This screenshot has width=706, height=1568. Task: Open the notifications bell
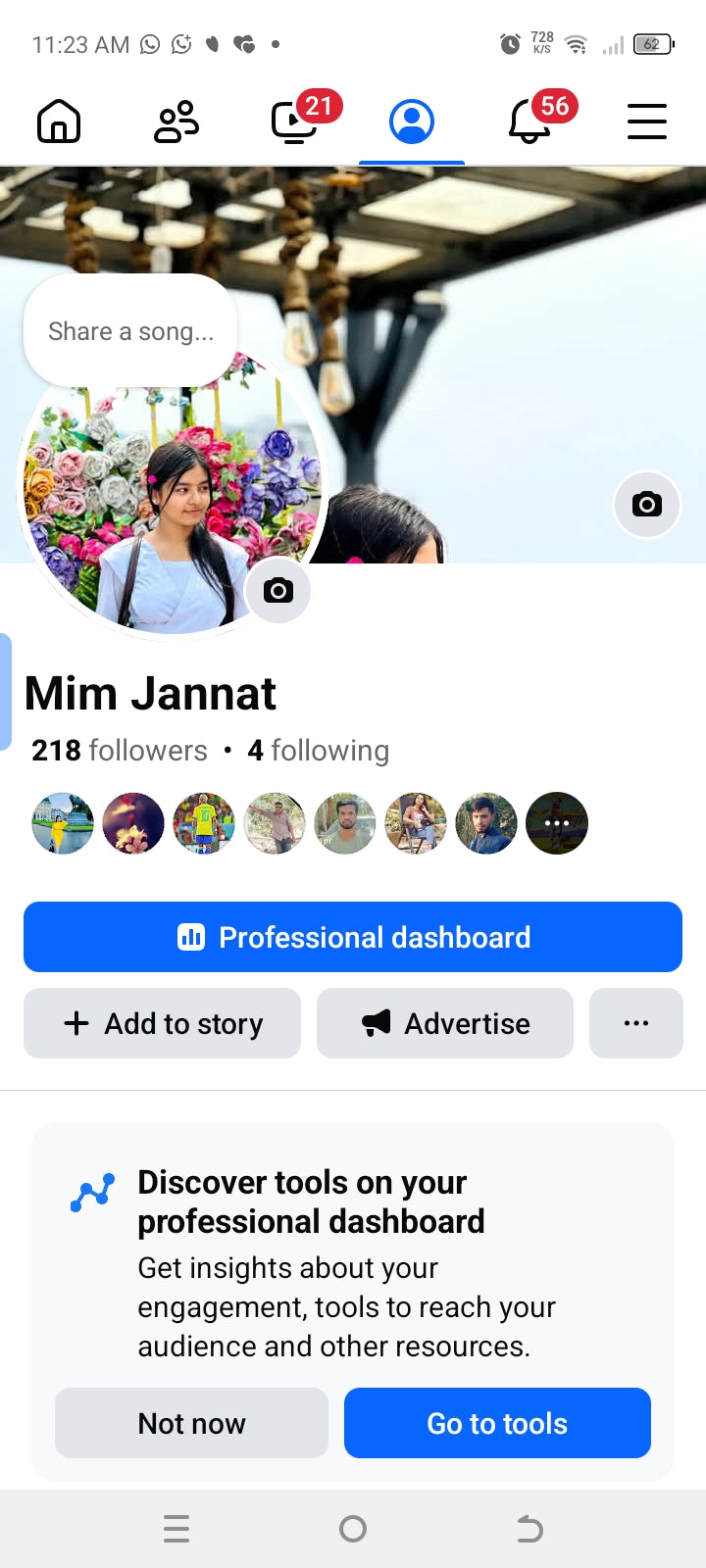tap(529, 122)
